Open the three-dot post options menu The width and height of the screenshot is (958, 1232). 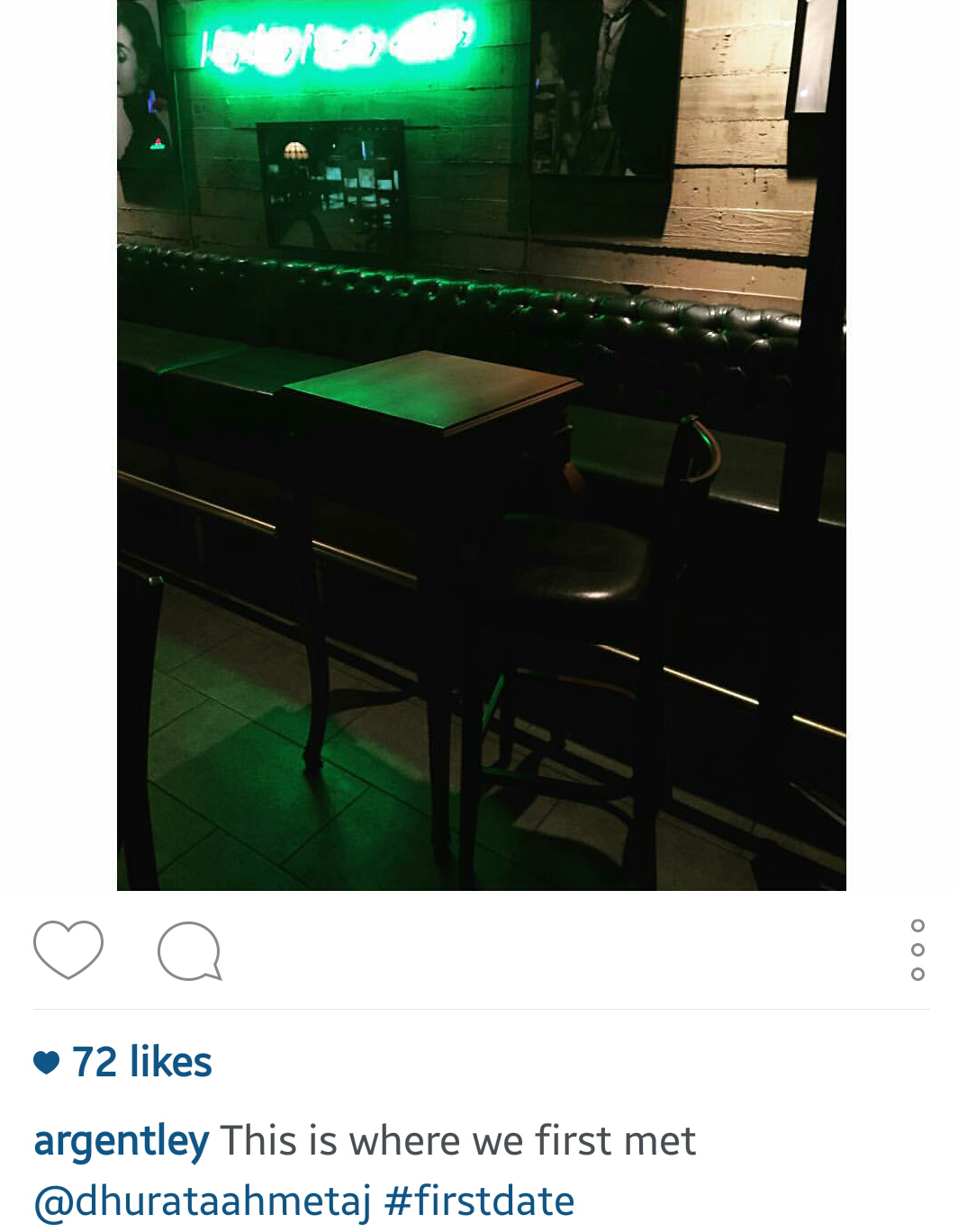point(917,949)
